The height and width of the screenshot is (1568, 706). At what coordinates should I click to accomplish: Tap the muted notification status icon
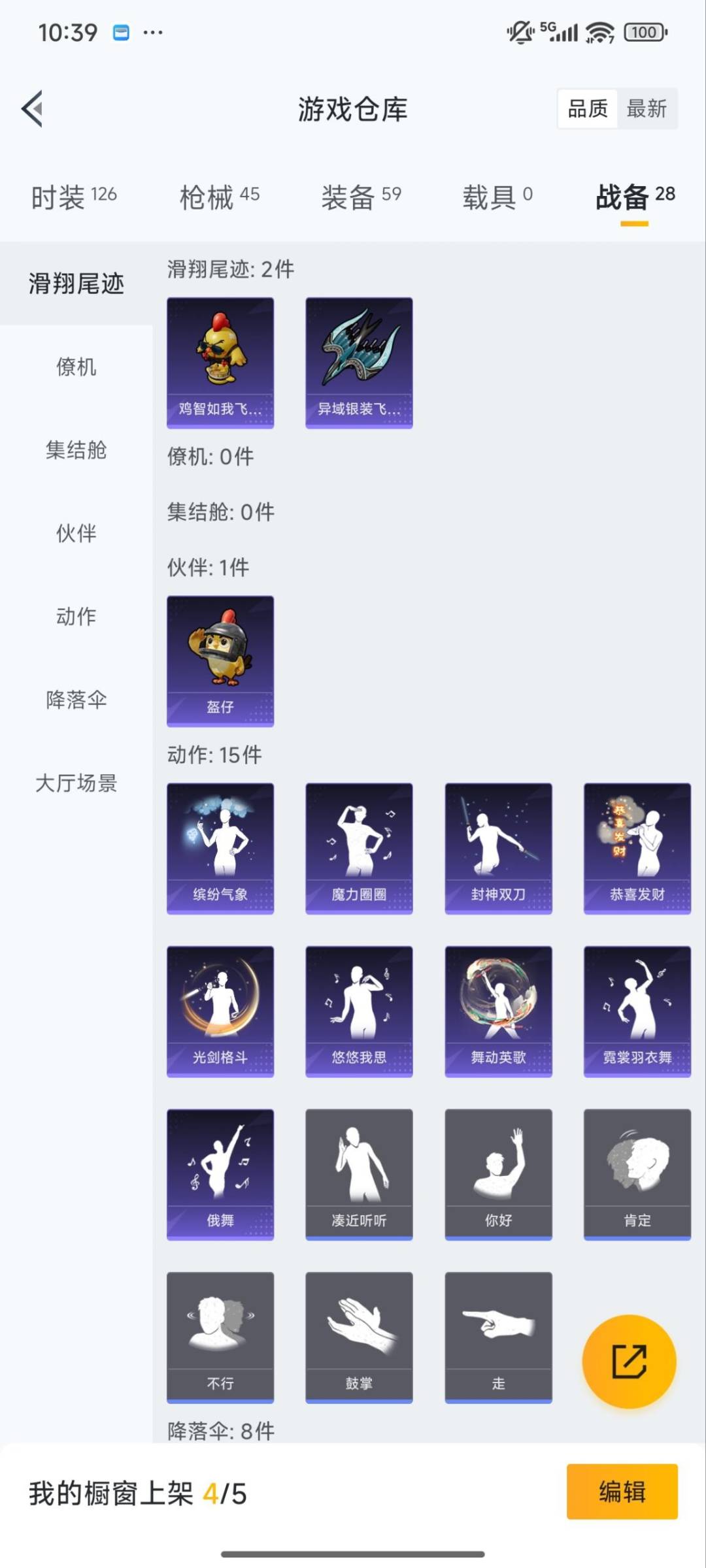click(x=518, y=31)
